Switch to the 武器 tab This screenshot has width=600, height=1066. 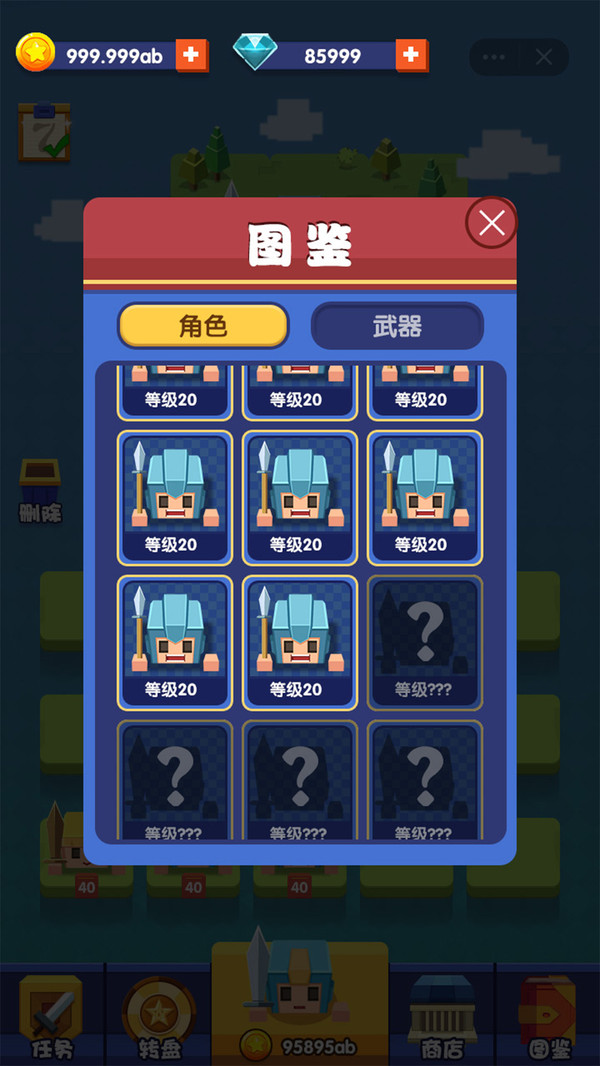click(x=397, y=326)
